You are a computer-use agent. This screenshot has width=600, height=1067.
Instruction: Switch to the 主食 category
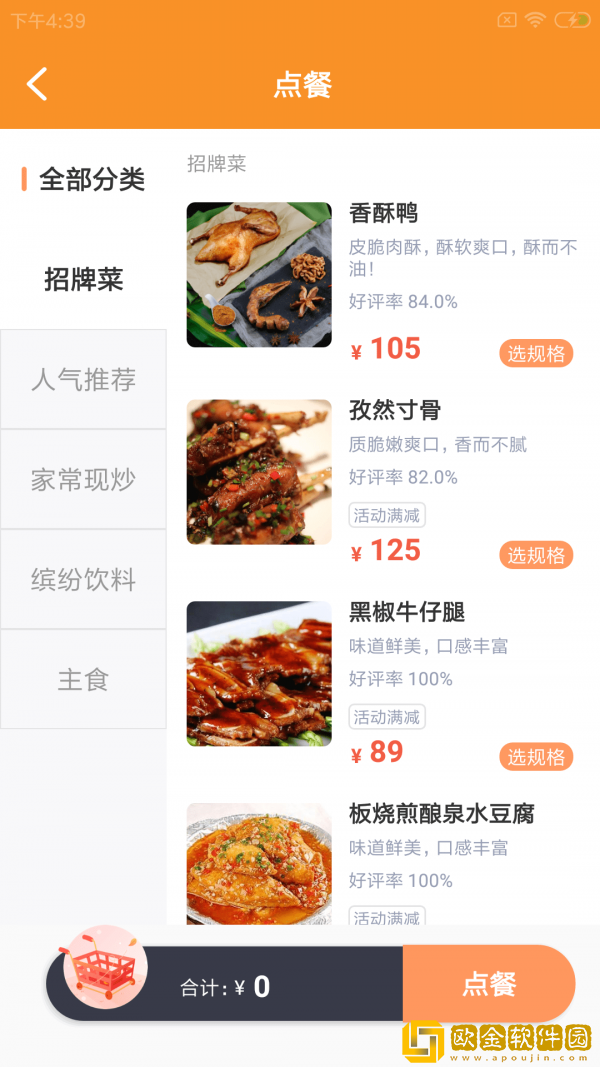pyautogui.click(x=84, y=680)
